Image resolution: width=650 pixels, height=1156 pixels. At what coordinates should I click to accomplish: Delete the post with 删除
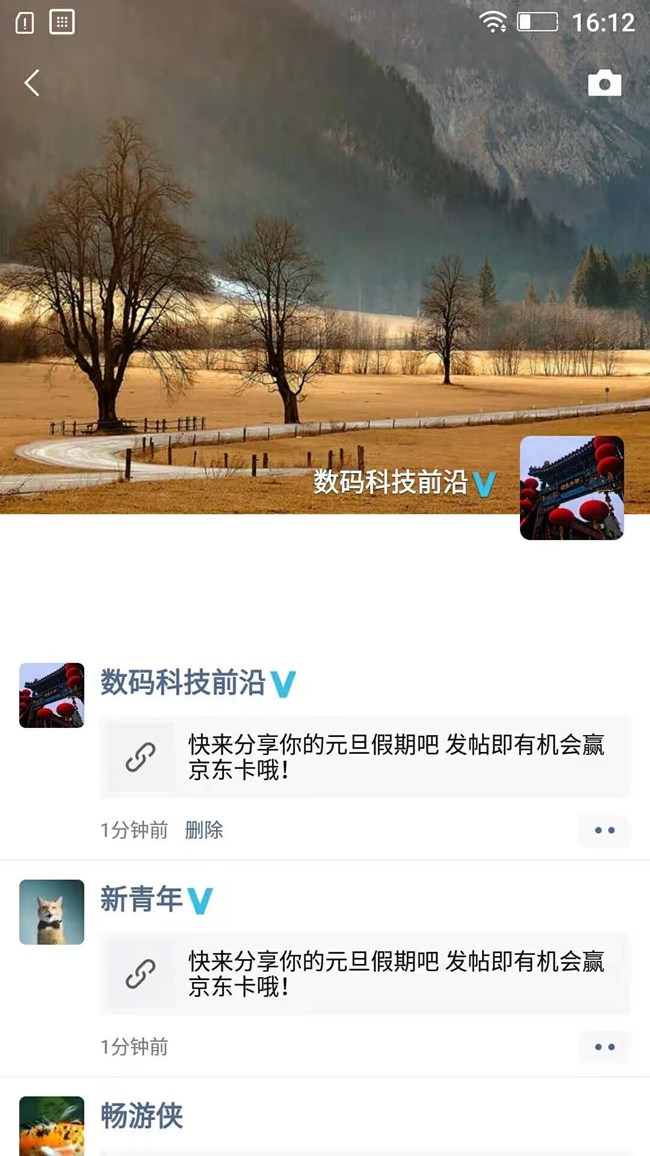[204, 830]
